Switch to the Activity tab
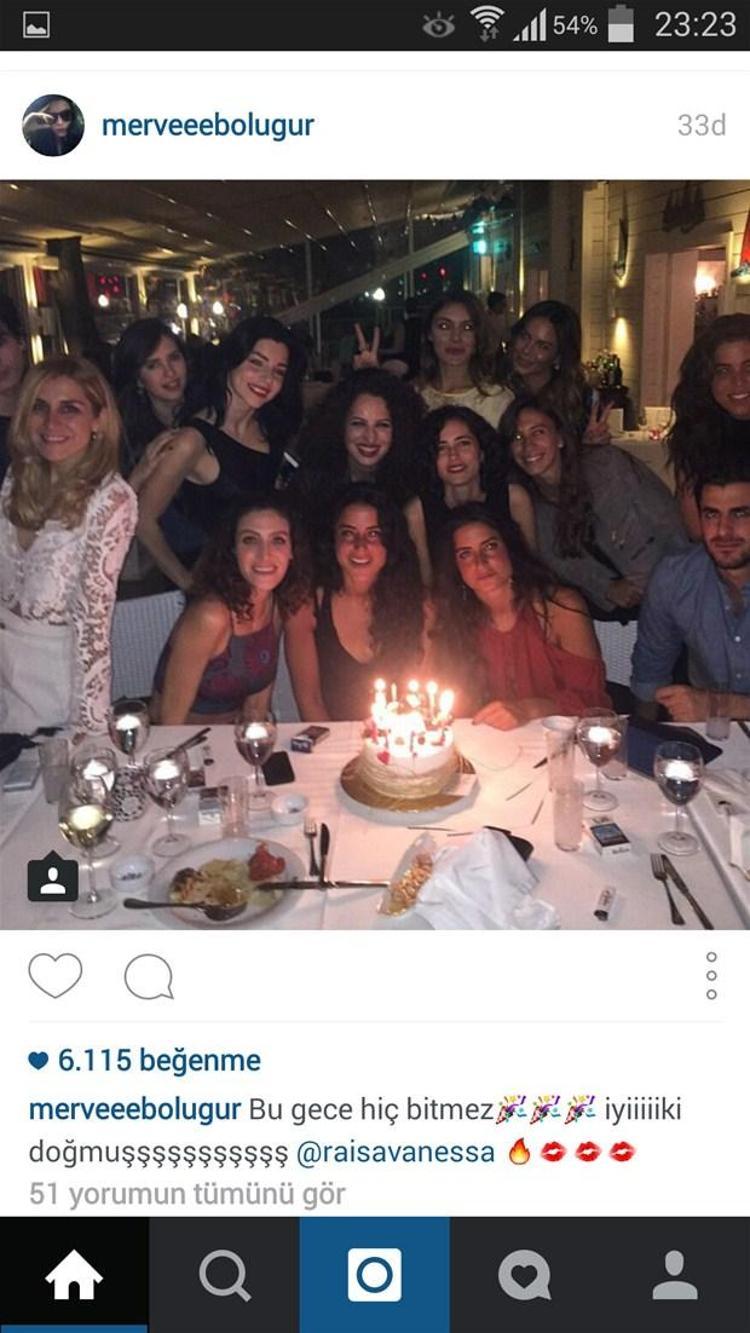This screenshot has width=750, height=1333. point(525,1275)
